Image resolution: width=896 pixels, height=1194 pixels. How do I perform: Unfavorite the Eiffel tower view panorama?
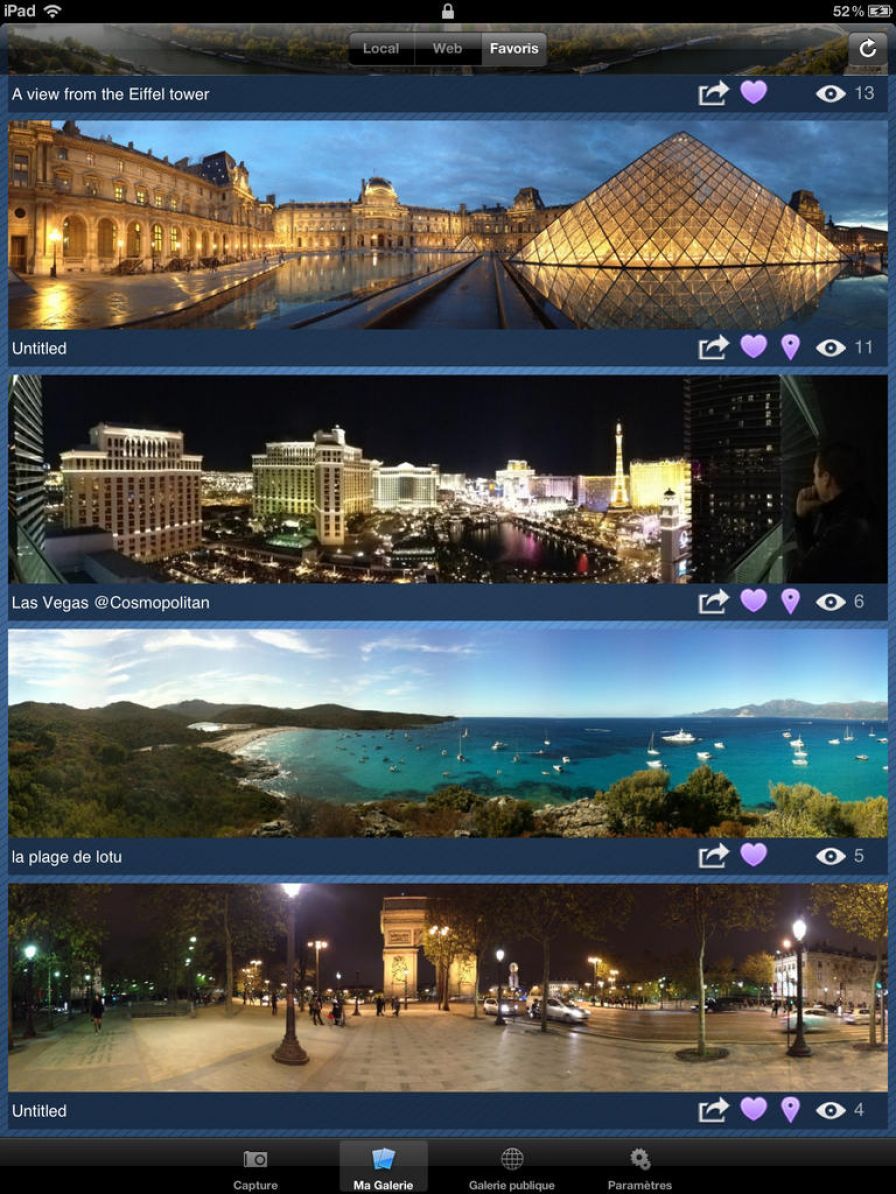coord(753,93)
